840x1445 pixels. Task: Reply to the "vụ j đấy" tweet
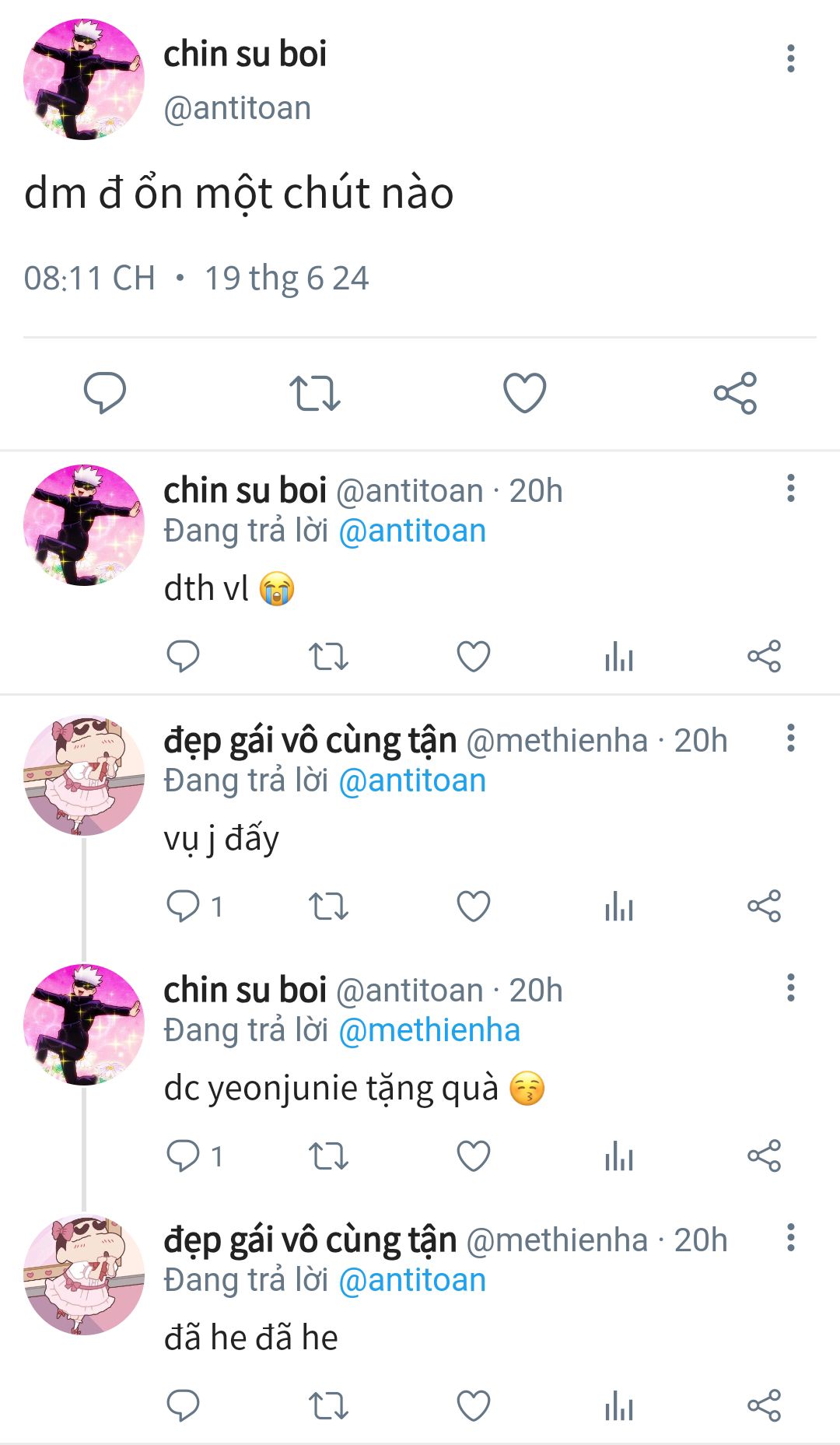click(x=184, y=906)
